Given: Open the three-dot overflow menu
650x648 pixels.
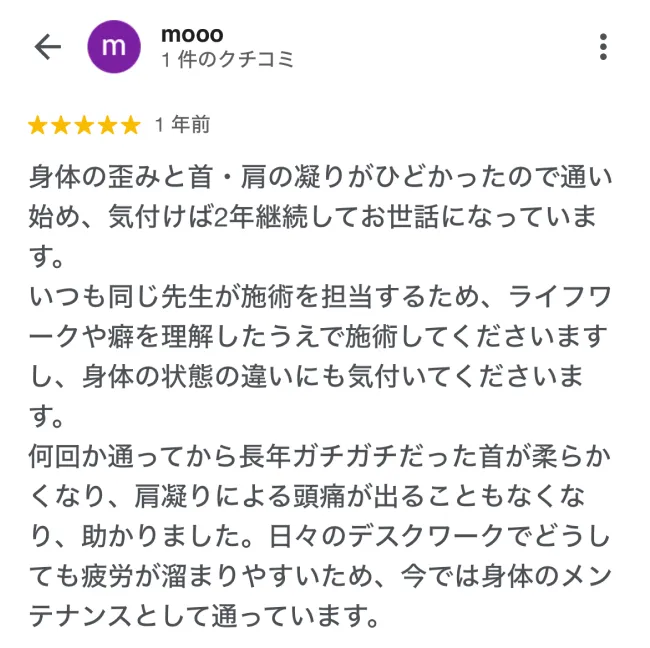Looking at the screenshot, I should point(603,47).
